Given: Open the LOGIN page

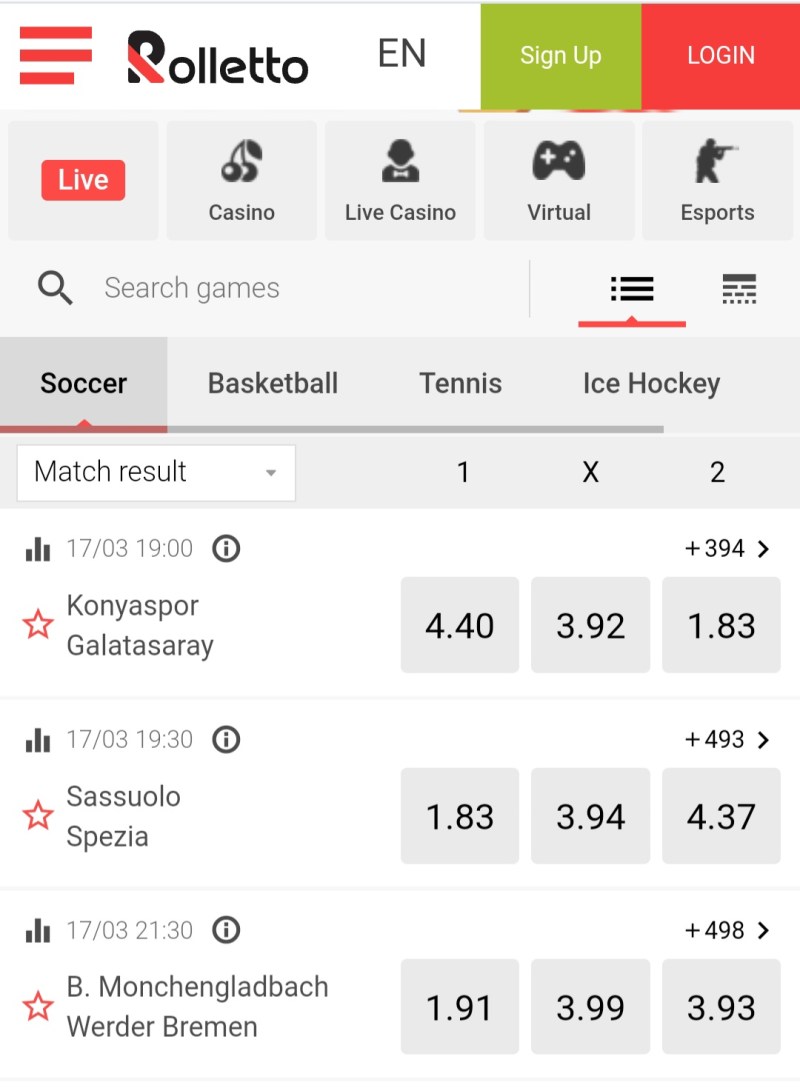Looking at the screenshot, I should [x=720, y=56].
